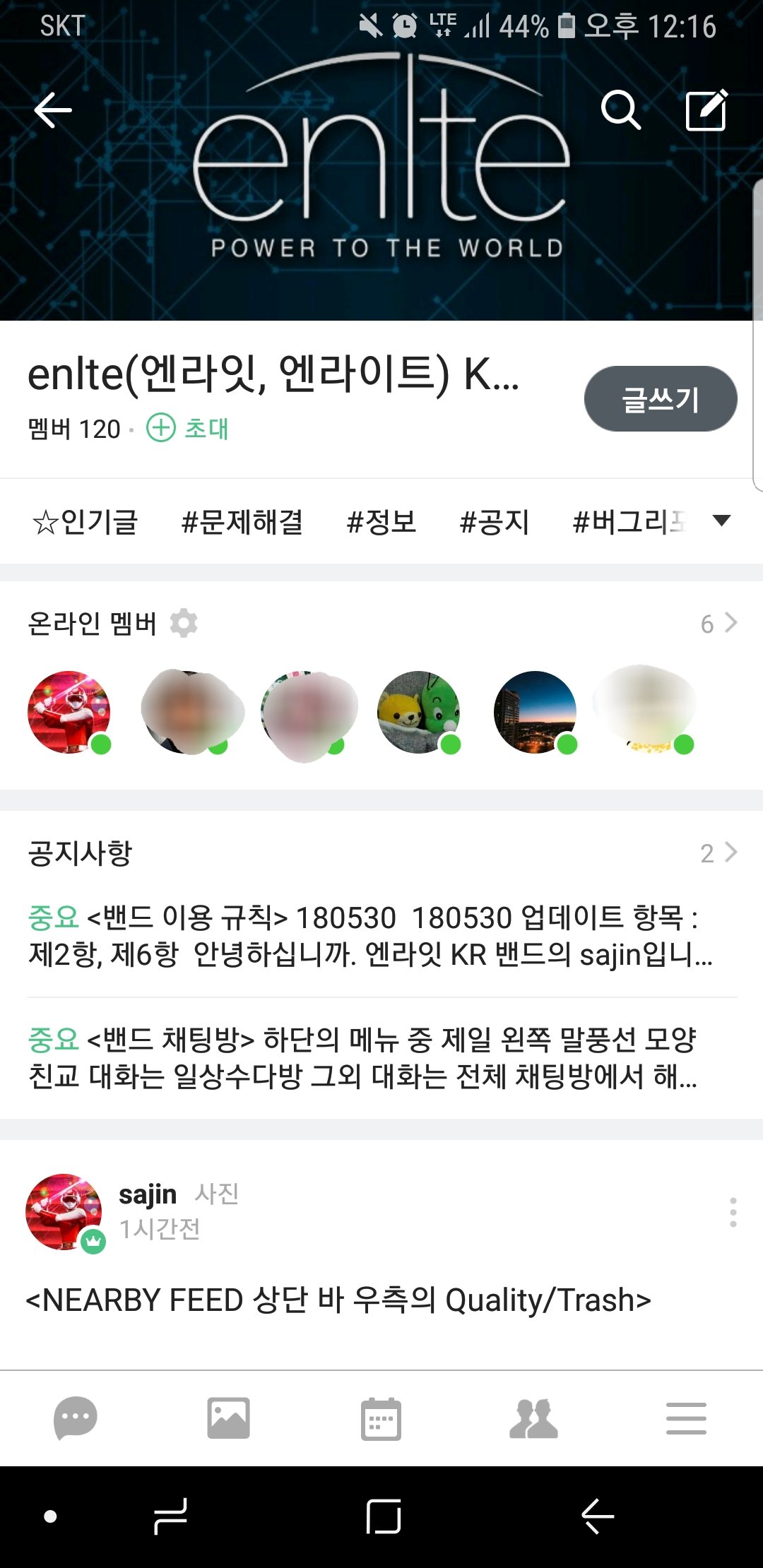View all 6 online members
Viewport: 763px width, 1568px height.
(x=718, y=623)
